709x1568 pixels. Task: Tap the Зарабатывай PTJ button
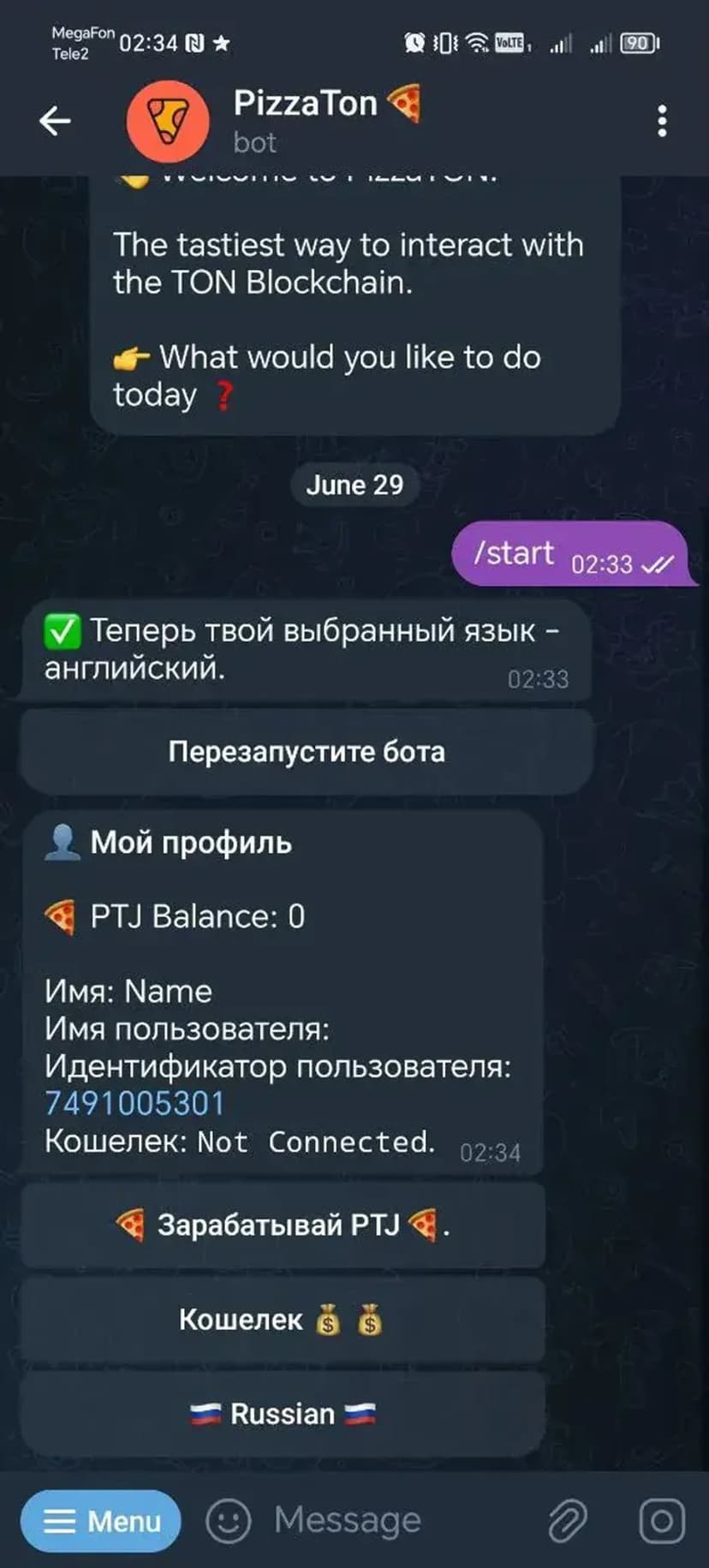pyautogui.click(x=283, y=1225)
